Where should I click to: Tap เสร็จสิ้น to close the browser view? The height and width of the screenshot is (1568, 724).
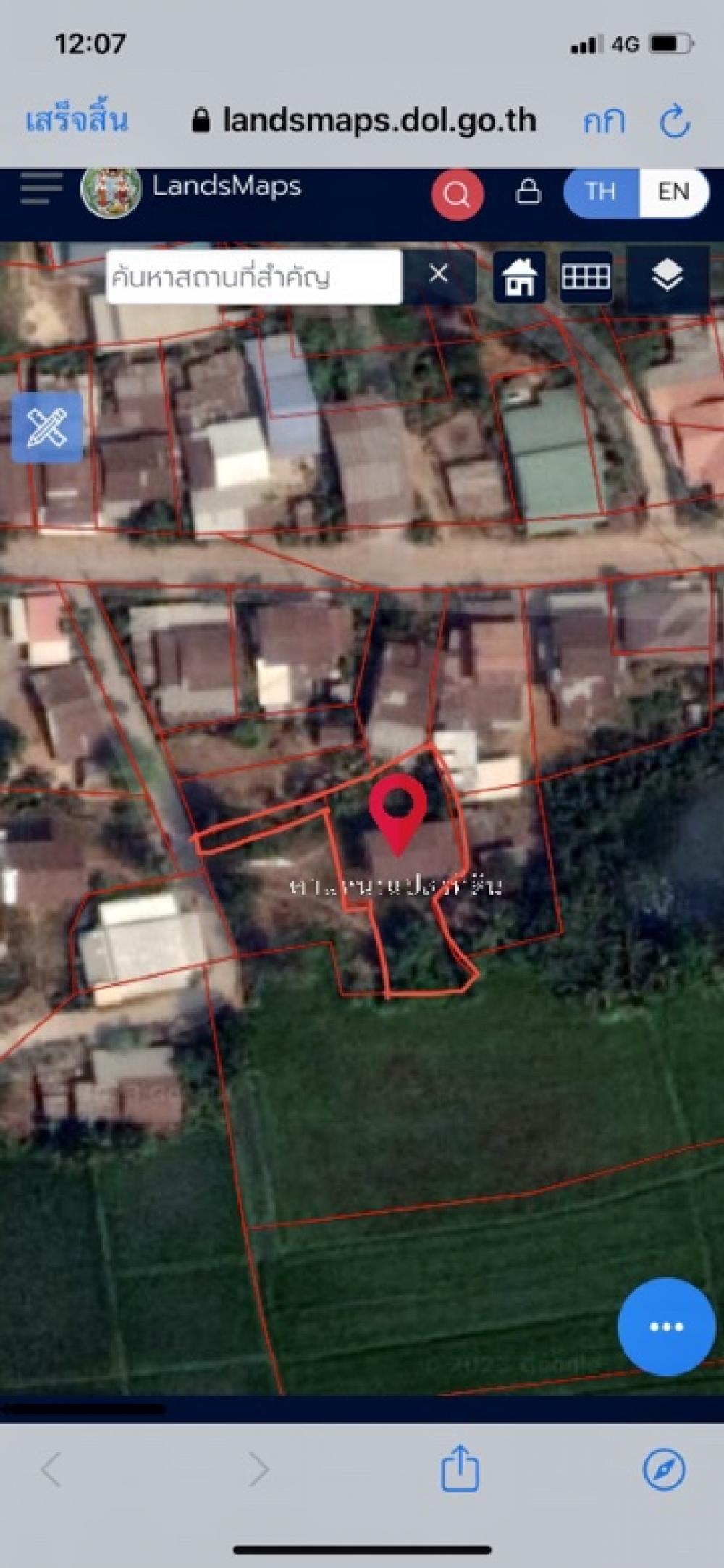tap(77, 119)
